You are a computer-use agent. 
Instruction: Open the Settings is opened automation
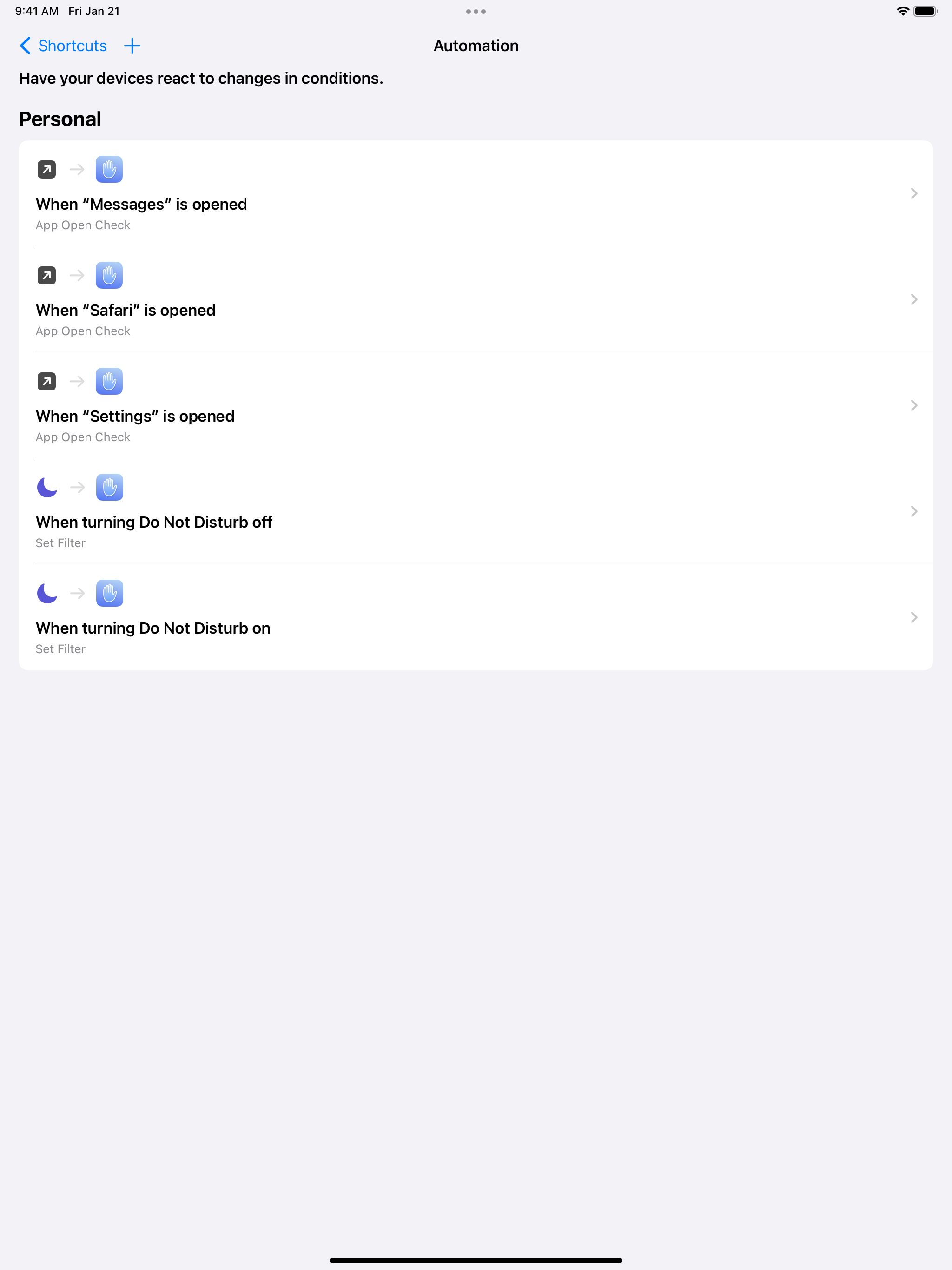[476, 405]
